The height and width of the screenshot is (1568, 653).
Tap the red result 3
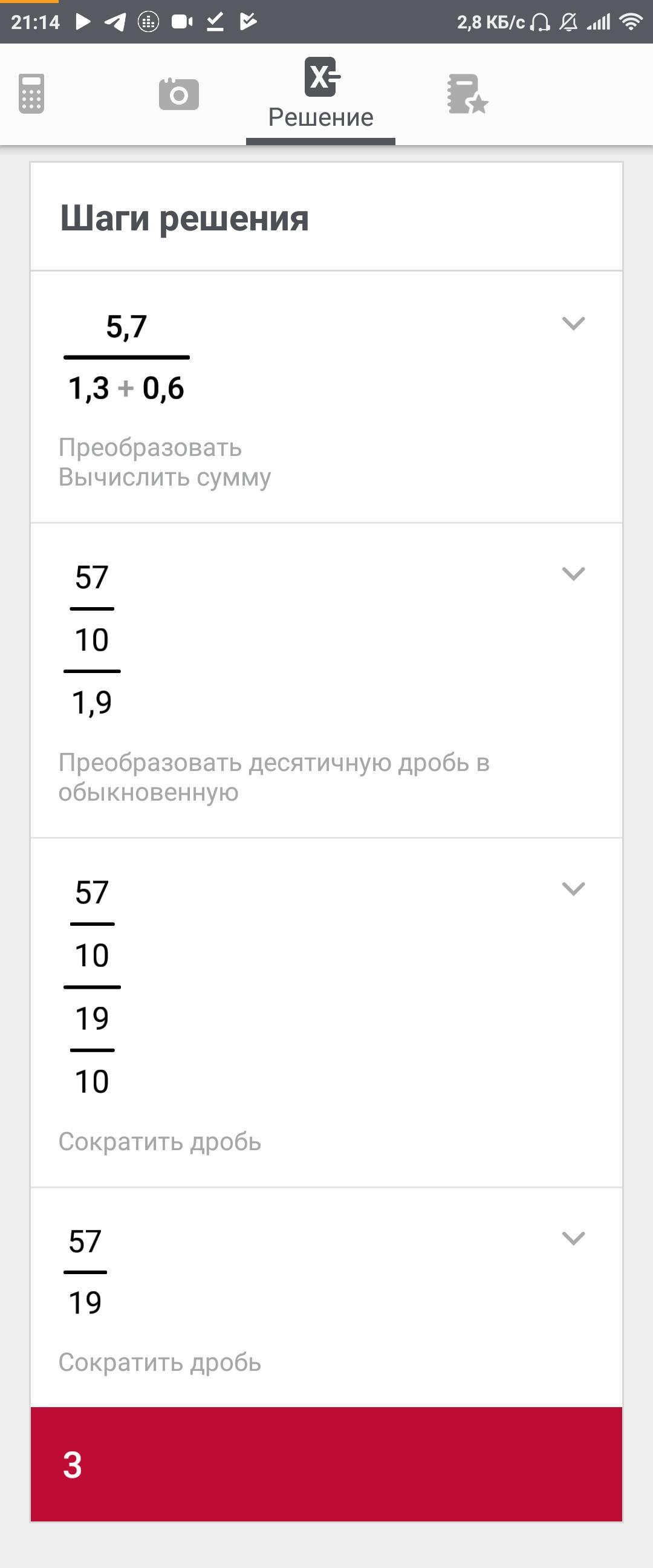point(326,1465)
